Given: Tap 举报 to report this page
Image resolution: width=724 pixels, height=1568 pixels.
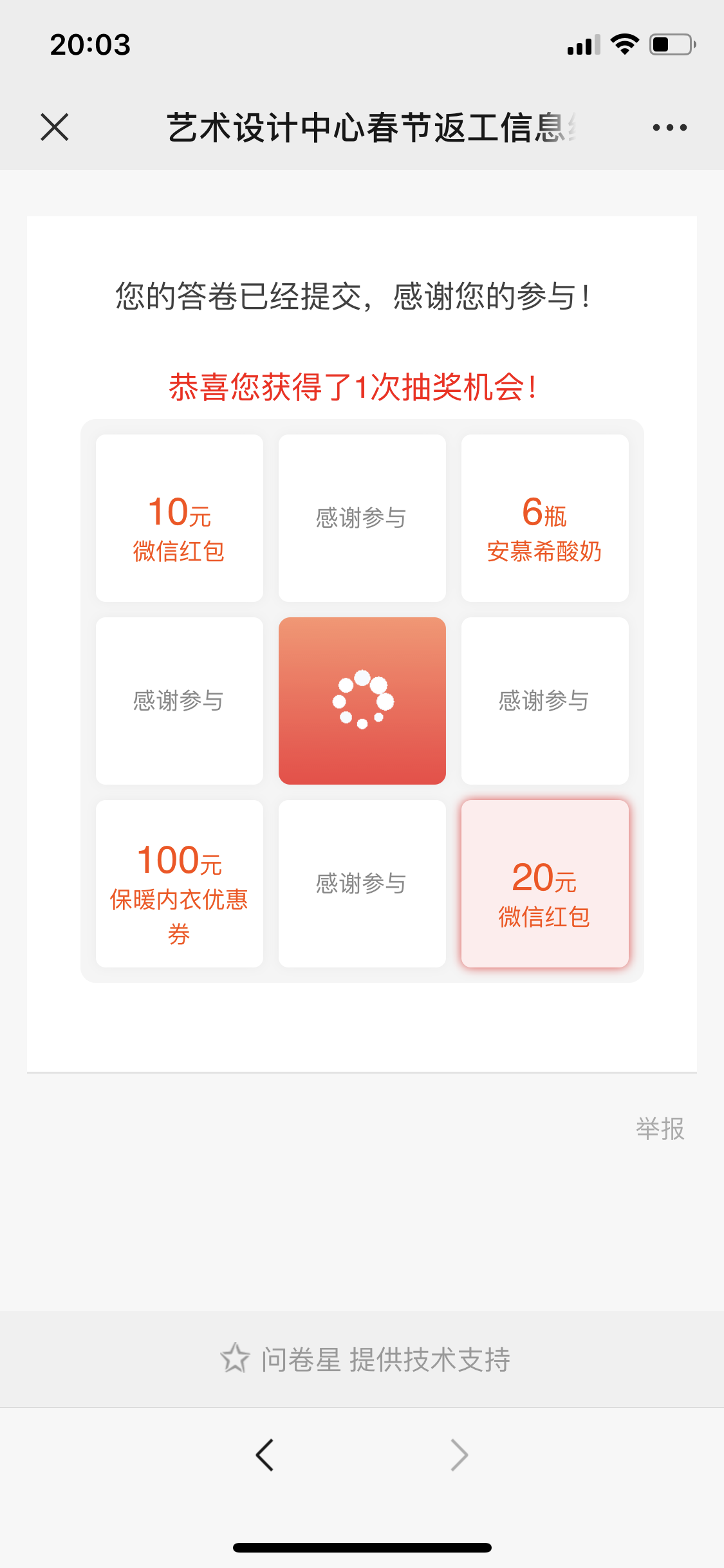Looking at the screenshot, I should click(x=660, y=1129).
